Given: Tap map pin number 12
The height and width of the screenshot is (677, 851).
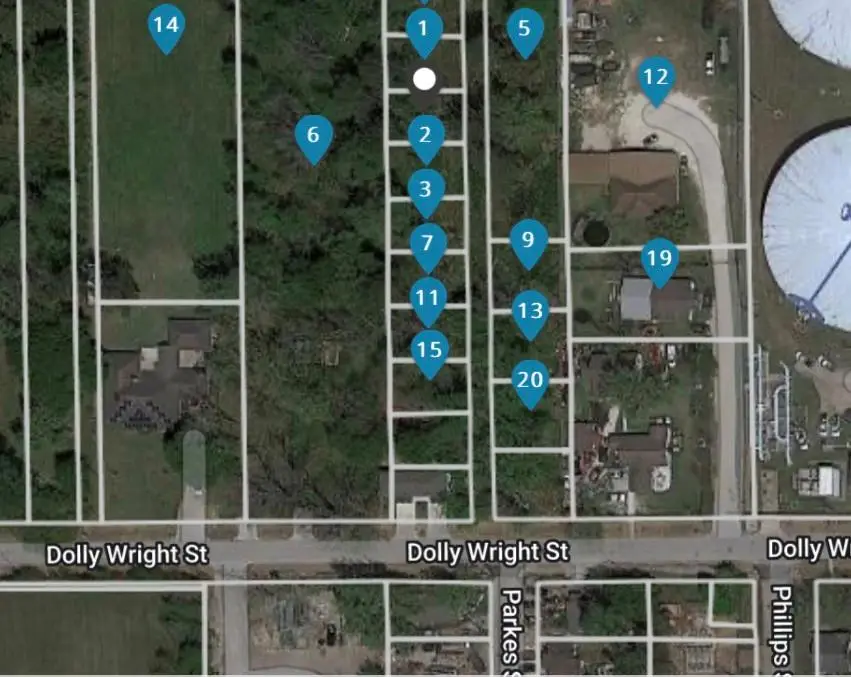Looking at the screenshot, I should 655,78.
